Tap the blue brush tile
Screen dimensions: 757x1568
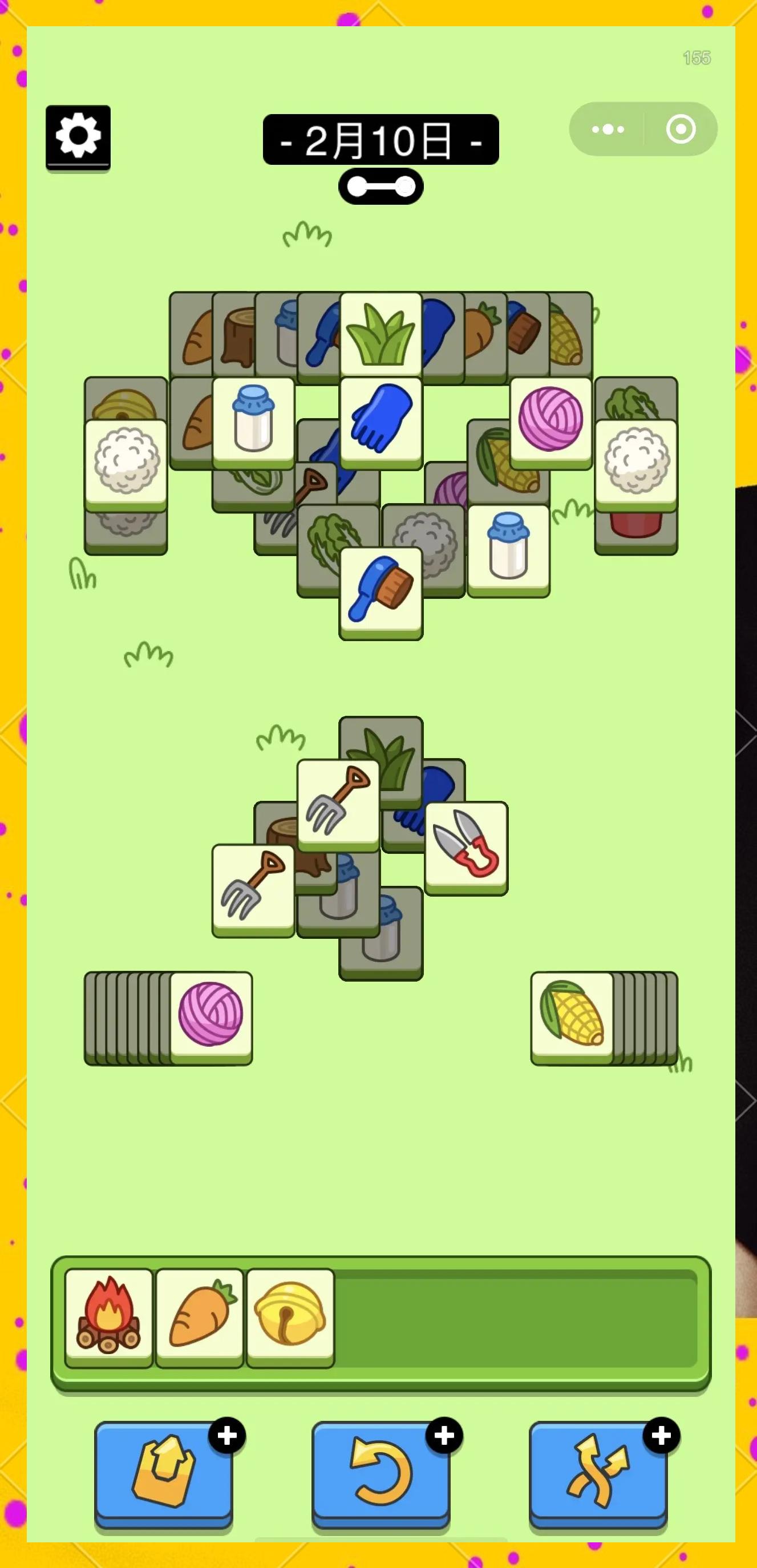380,590
